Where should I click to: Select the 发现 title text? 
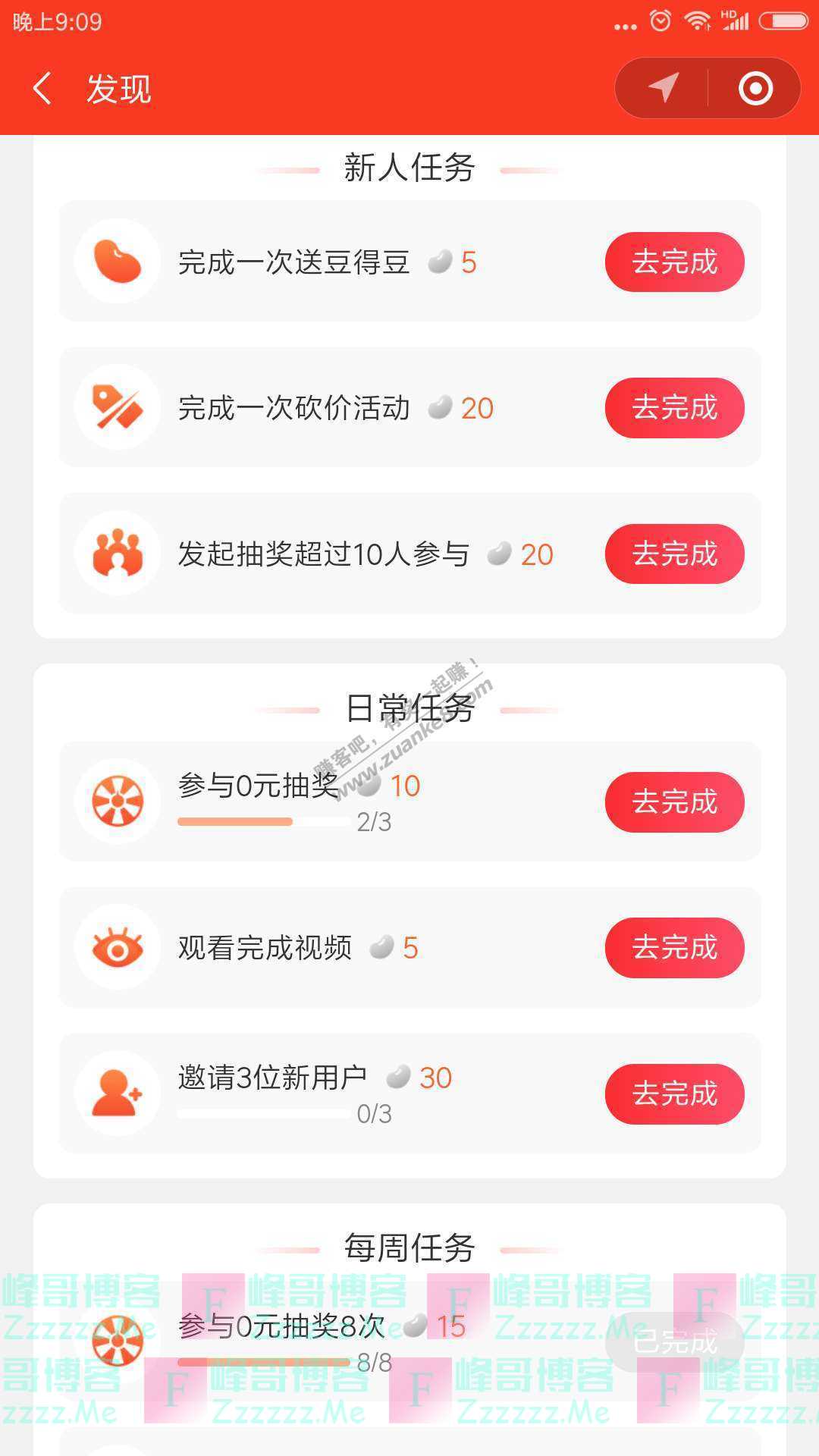pyautogui.click(x=118, y=89)
